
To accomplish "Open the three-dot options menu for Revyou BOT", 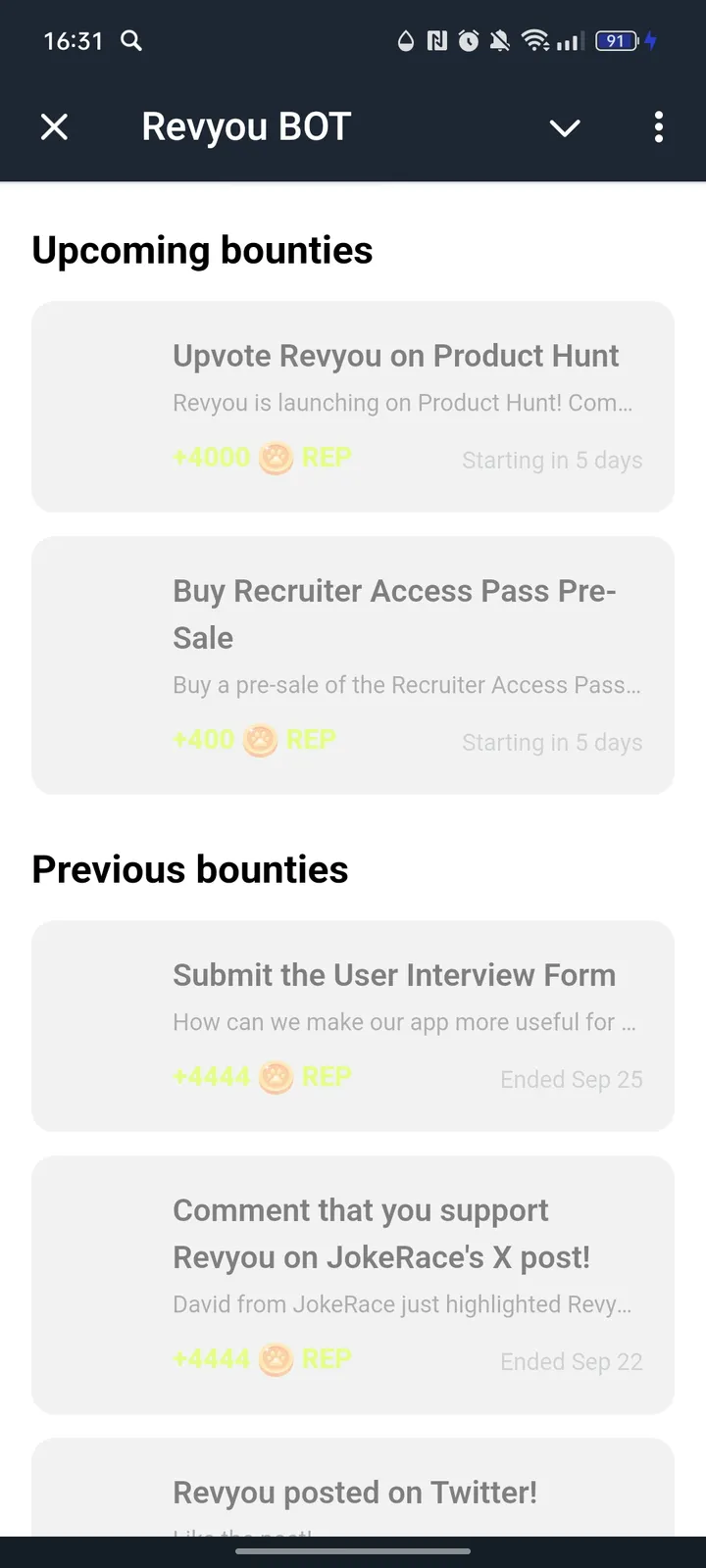I will click(658, 127).
